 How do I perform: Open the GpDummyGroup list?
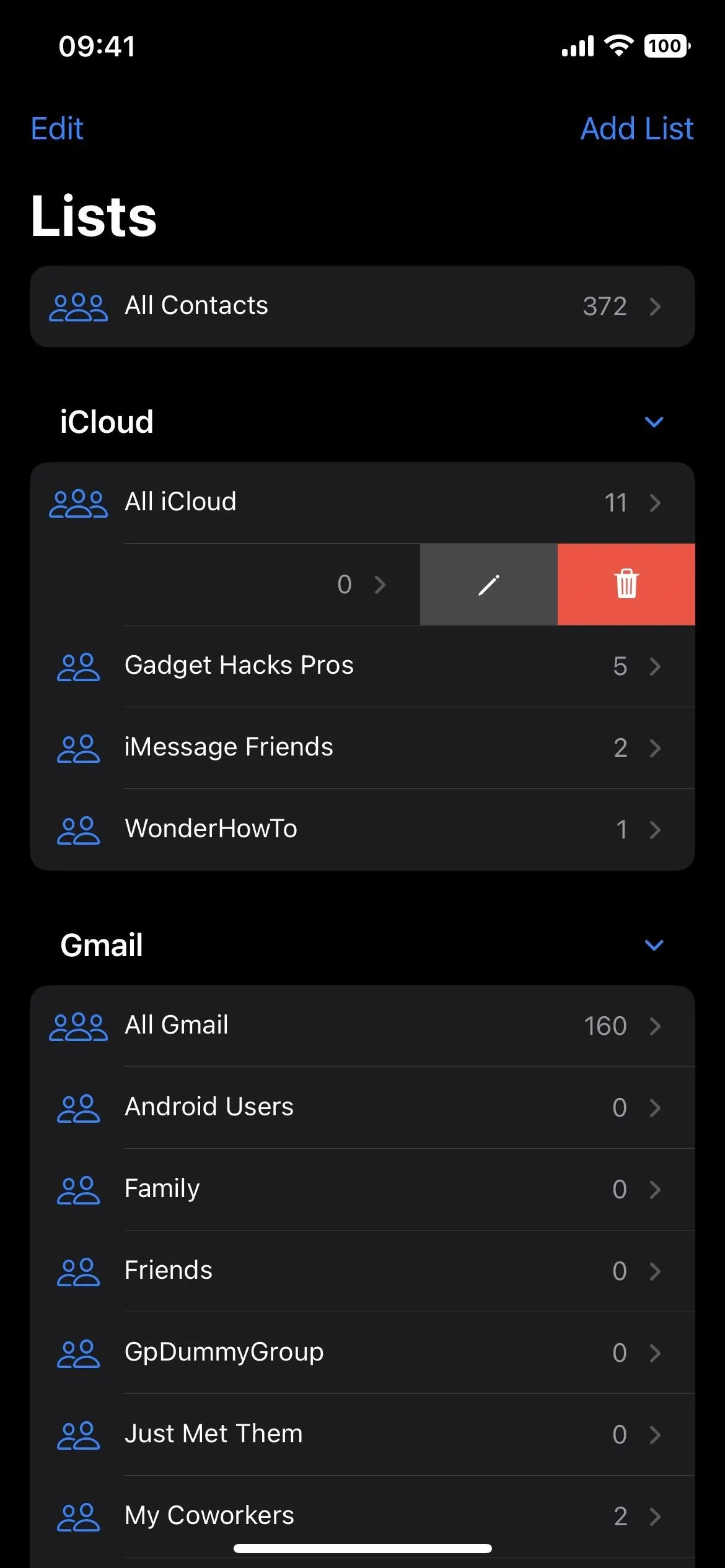pos(362,1352)
